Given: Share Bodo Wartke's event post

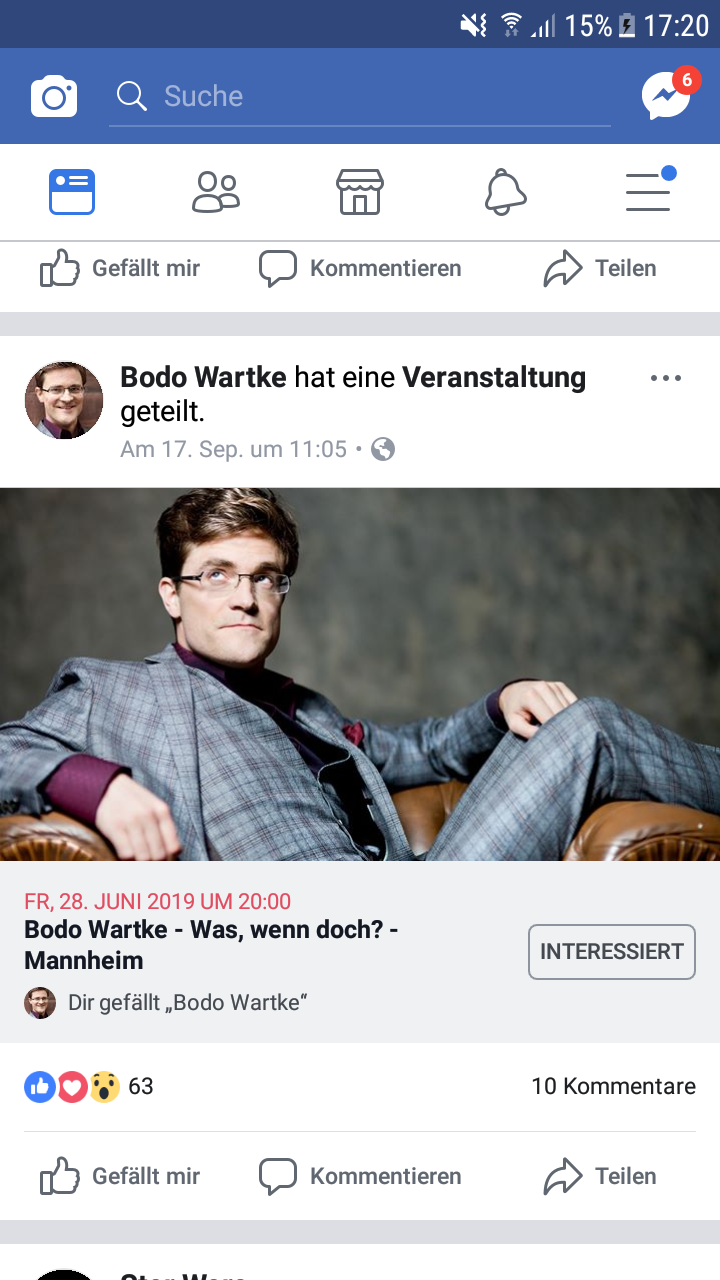Looking at the screenshot, I should 600,1176.
